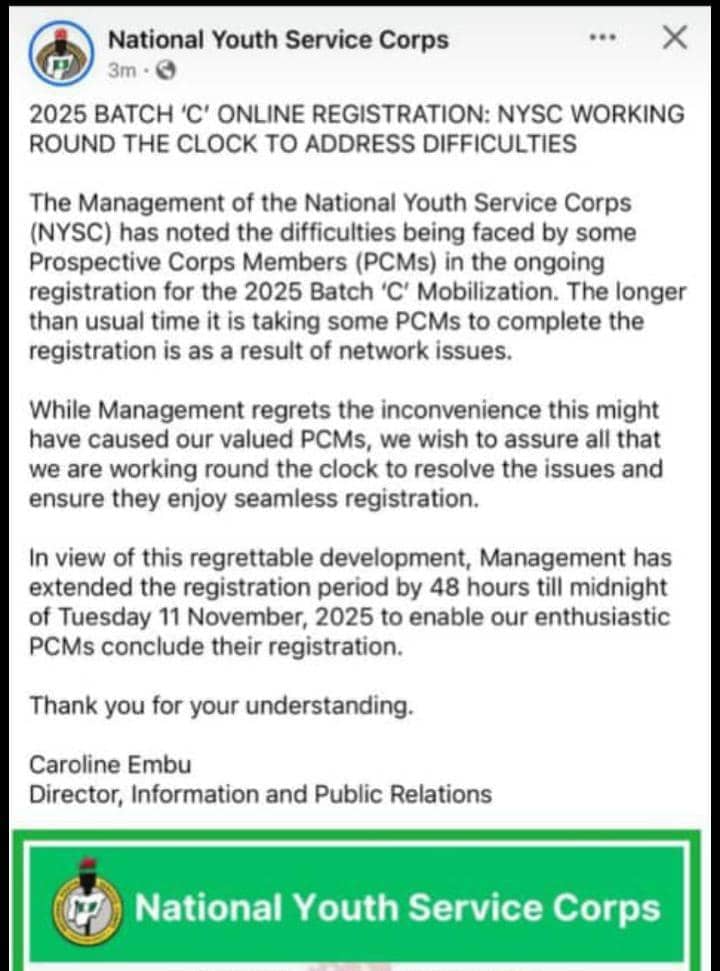This screenshot has width=720, height=971.
Task: Select the profile picture next to the timestamp
Action: coord(60,49)
